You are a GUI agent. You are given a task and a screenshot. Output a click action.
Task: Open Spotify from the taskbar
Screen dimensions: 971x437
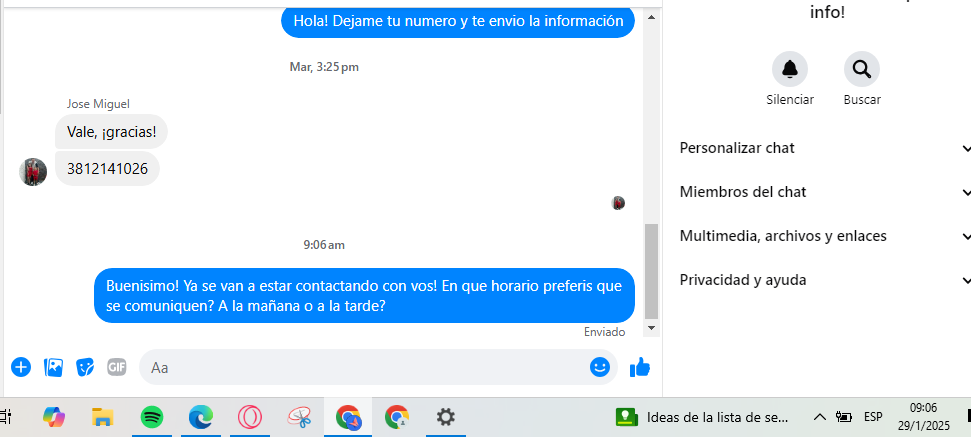click(152, 417)
